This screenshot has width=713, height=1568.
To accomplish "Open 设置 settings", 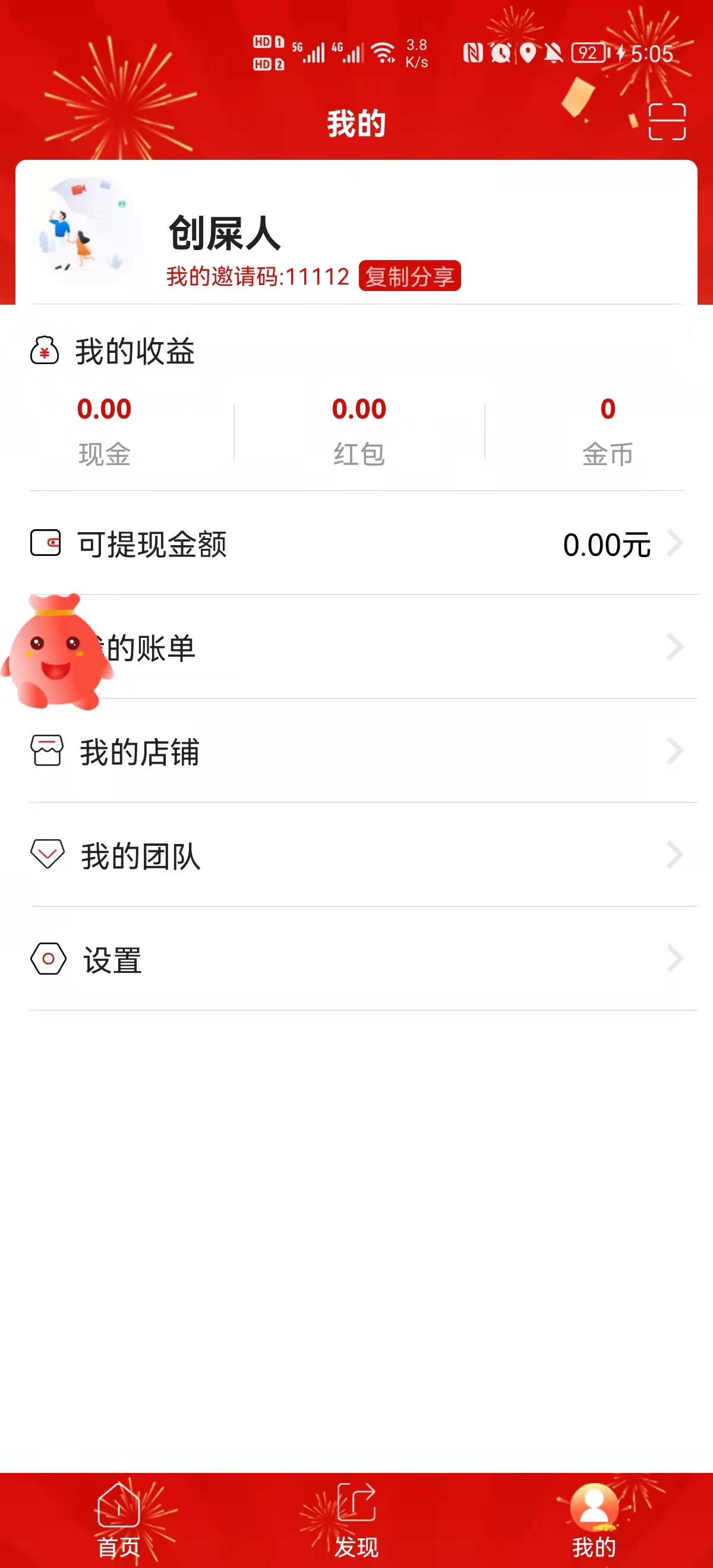I will tap(357, 960).
